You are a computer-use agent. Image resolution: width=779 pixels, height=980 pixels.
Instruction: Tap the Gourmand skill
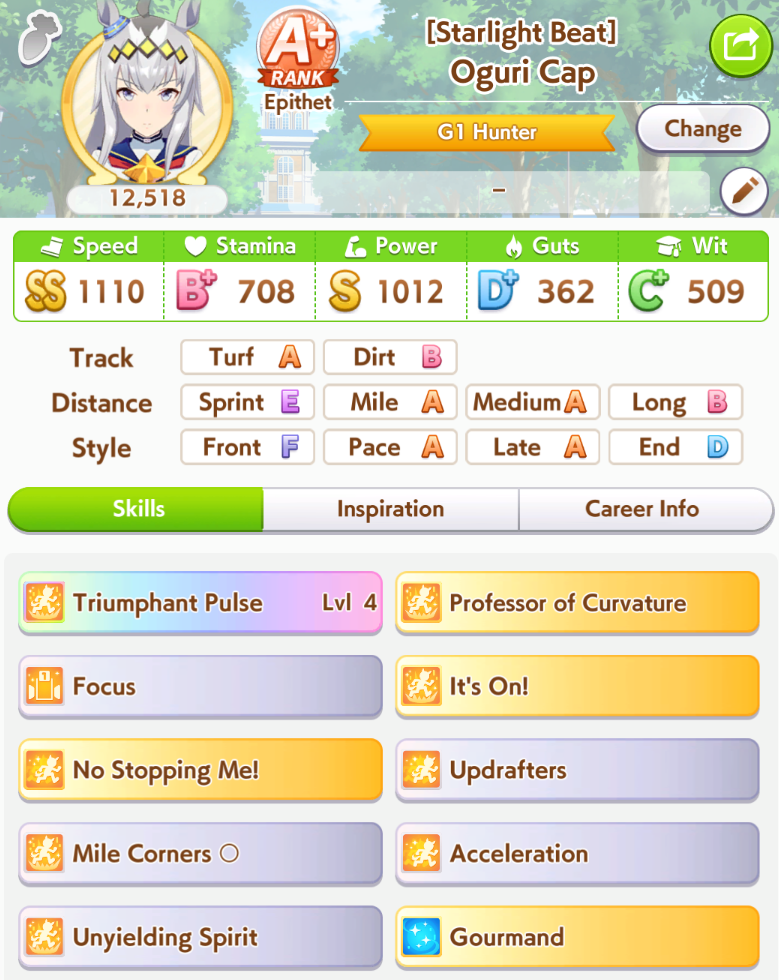[x=577, y=938]
